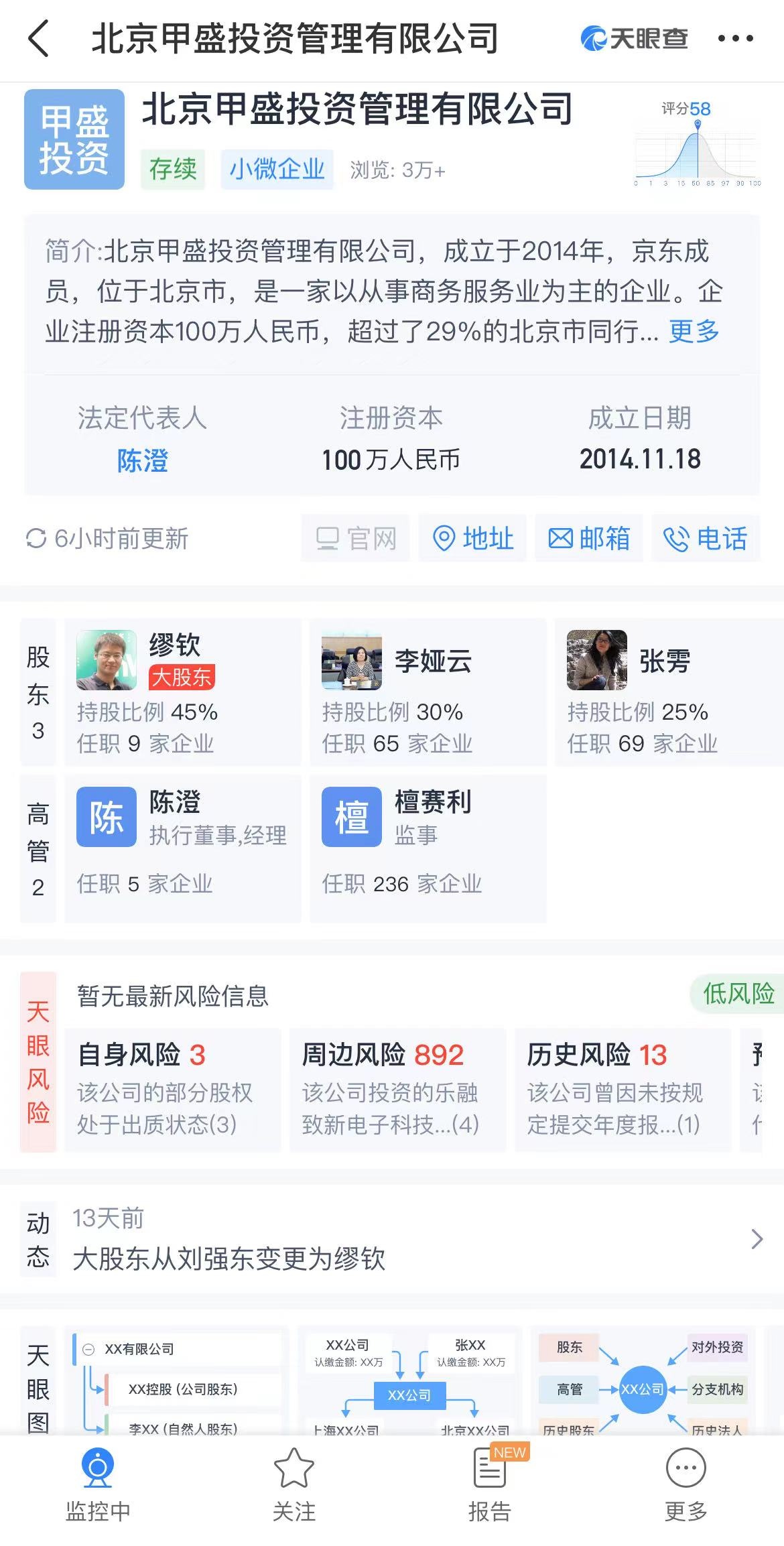Go back using the top-left arrow

coord(39,38)
